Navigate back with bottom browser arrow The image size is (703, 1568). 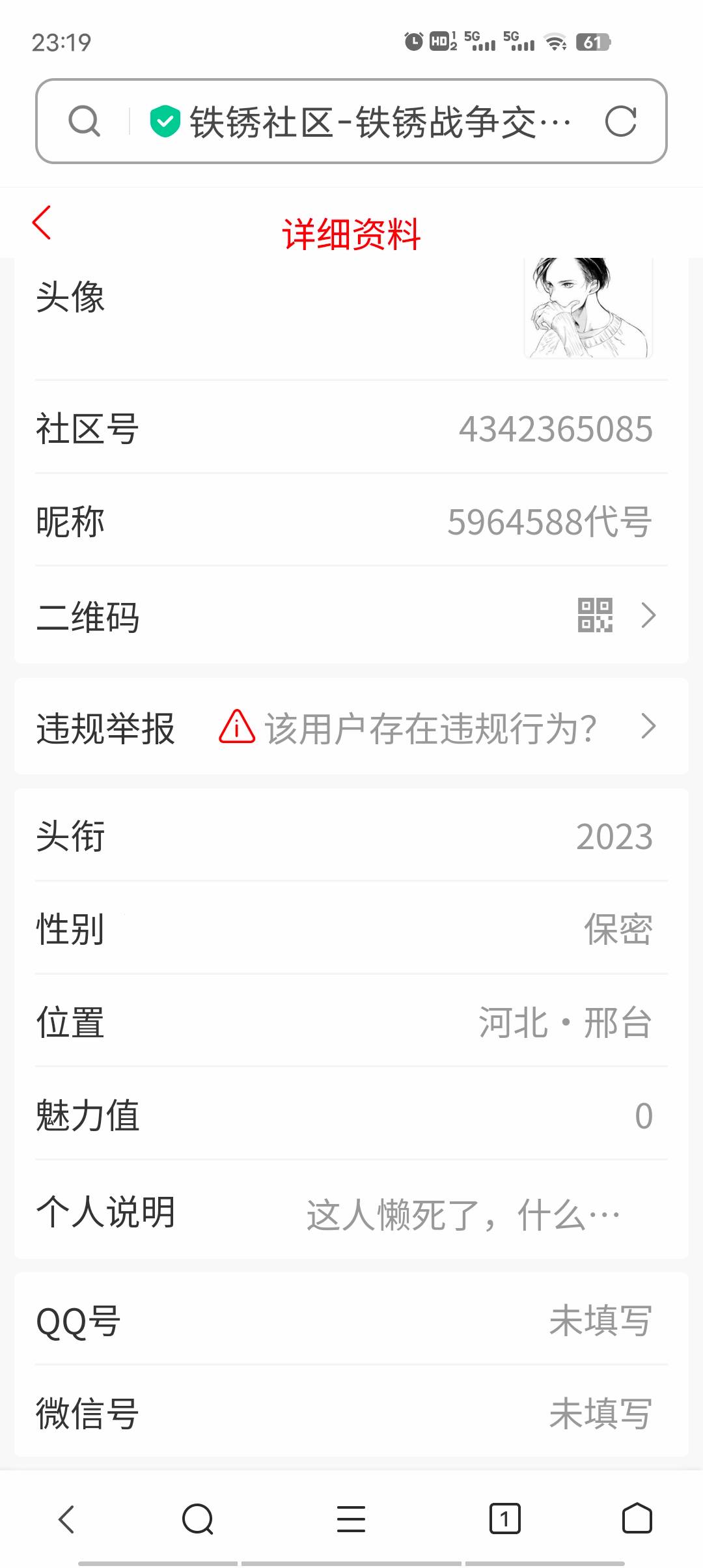click(x=66, y=1519)
